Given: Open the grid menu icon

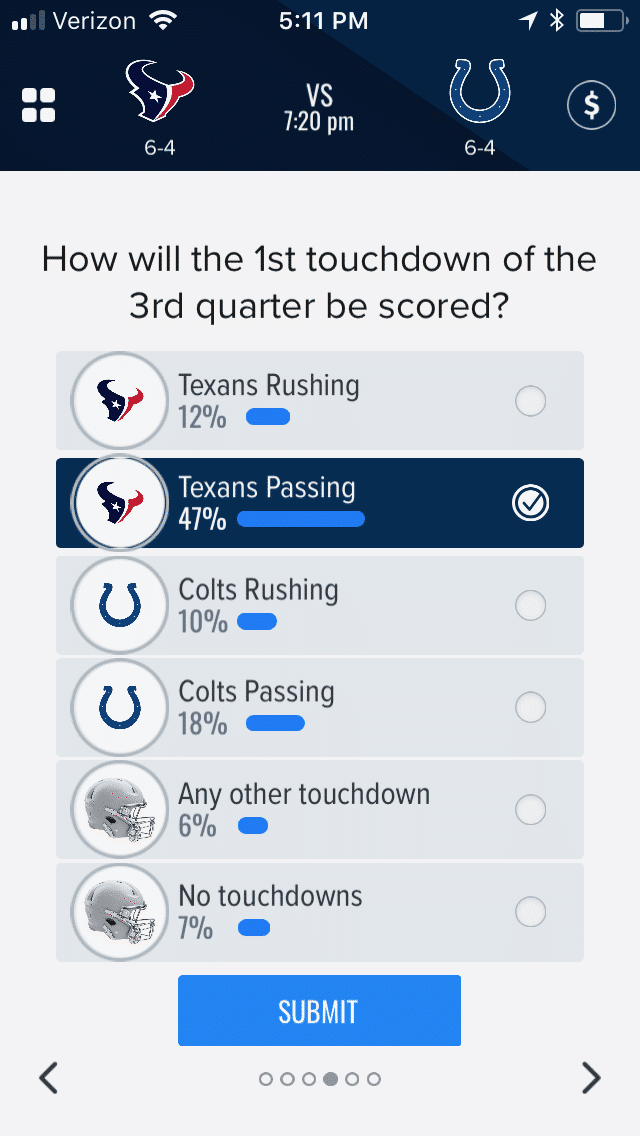Looking at the screenshot, I should pos(38,105).
